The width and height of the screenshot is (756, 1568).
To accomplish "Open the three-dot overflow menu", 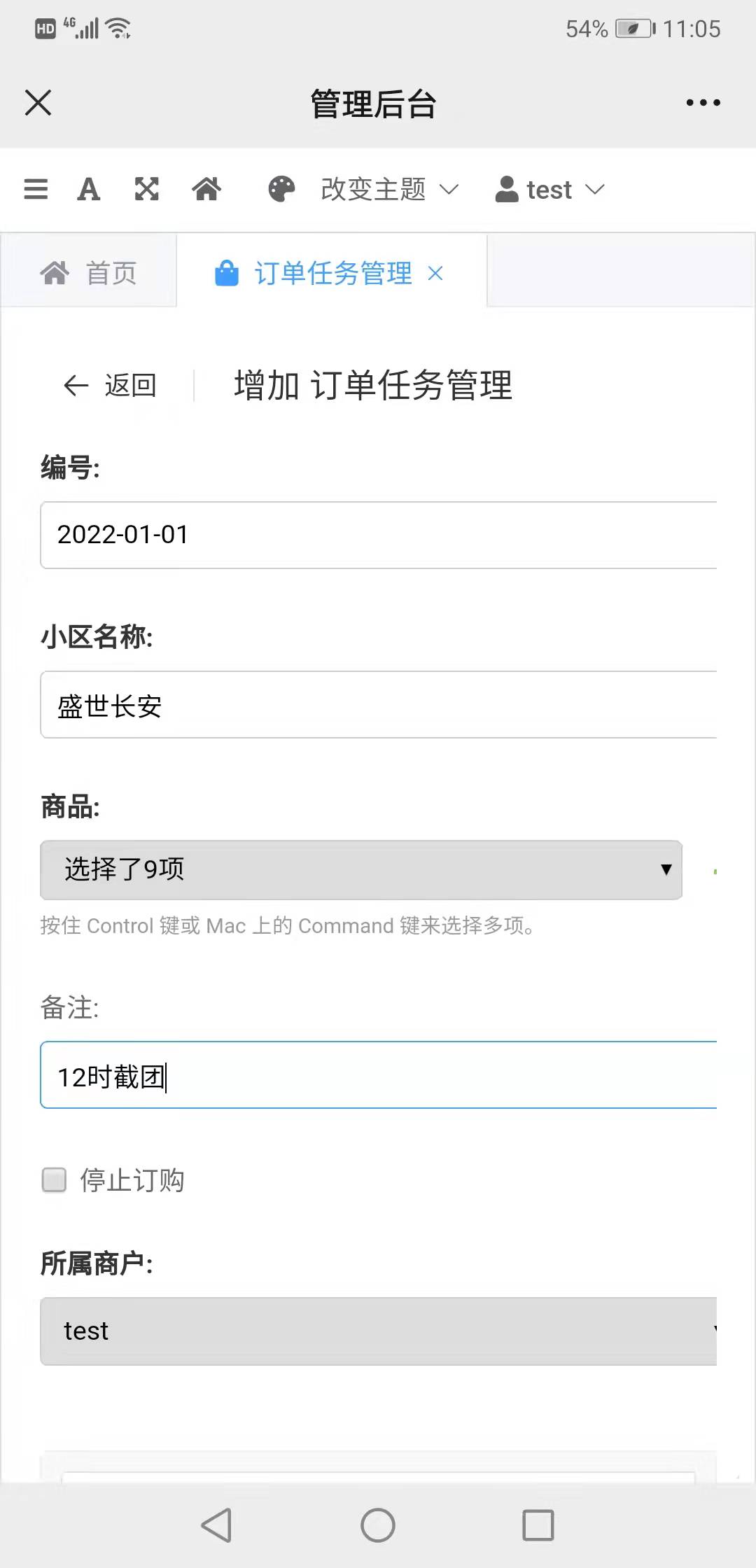I will point(703,102).
